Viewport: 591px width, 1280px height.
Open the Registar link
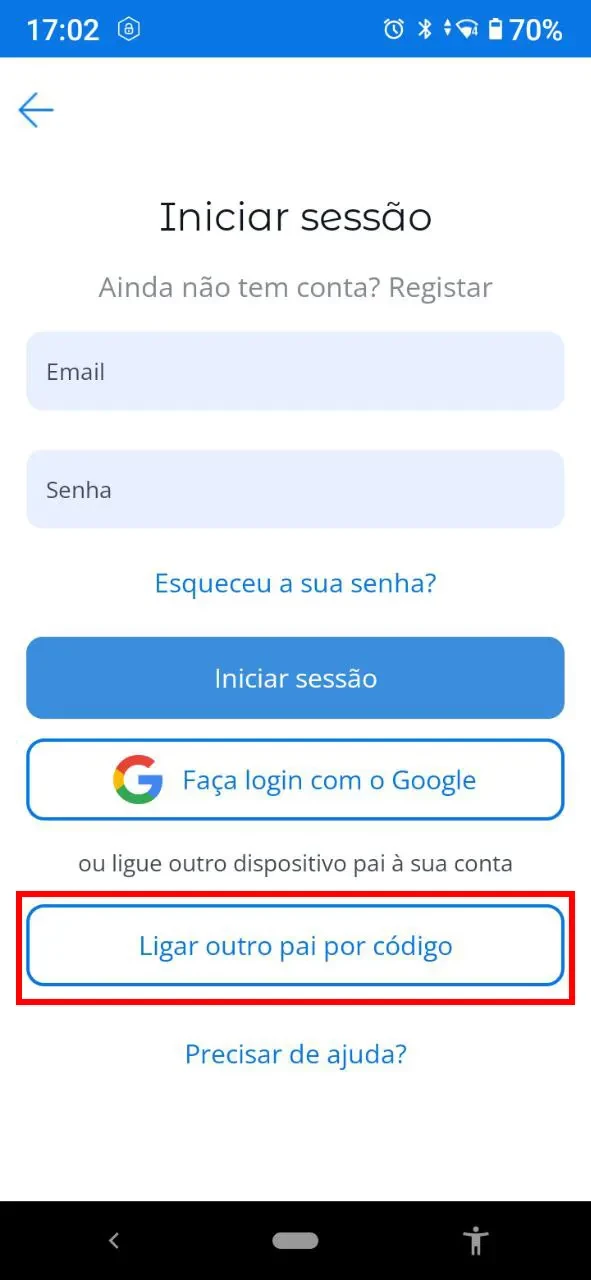coord(440,288)
